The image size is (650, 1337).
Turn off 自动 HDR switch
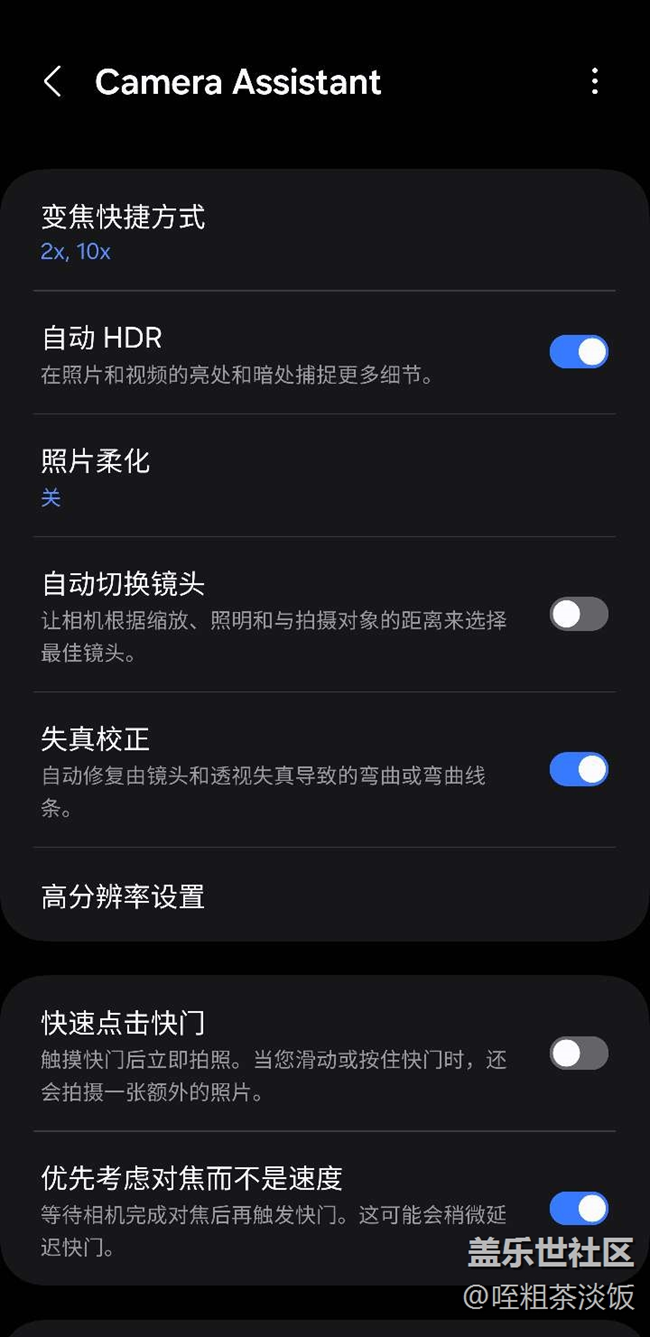point(578,352)
